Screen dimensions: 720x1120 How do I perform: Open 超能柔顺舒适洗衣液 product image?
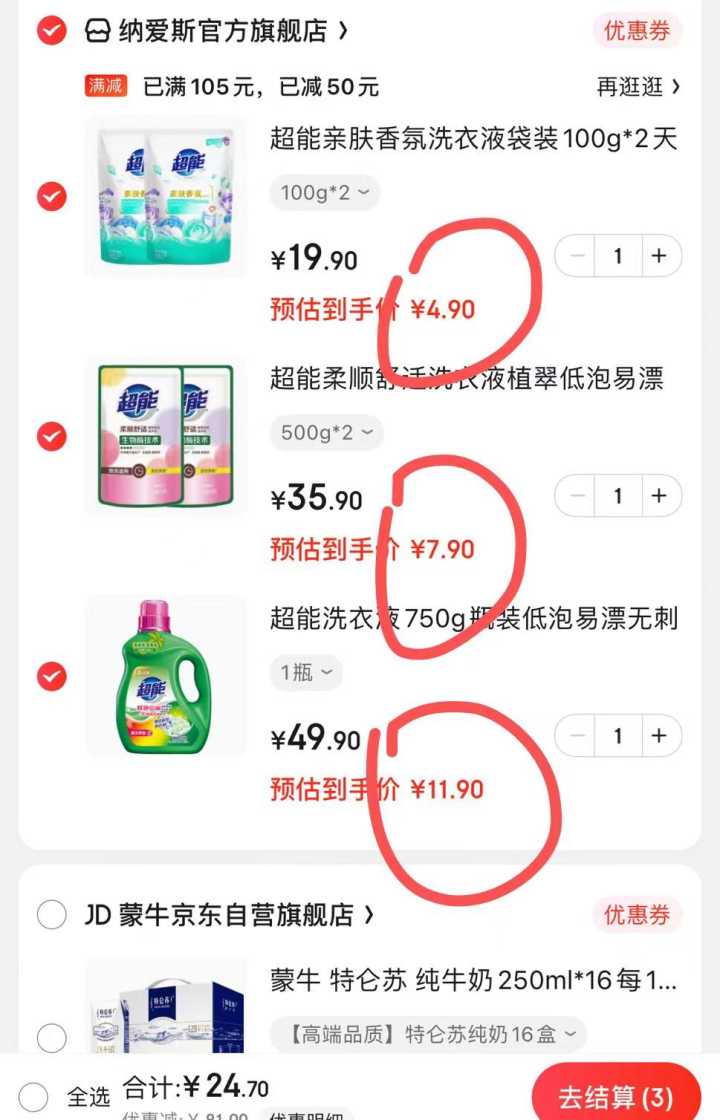pyautogui.click(x=165, y=437)
